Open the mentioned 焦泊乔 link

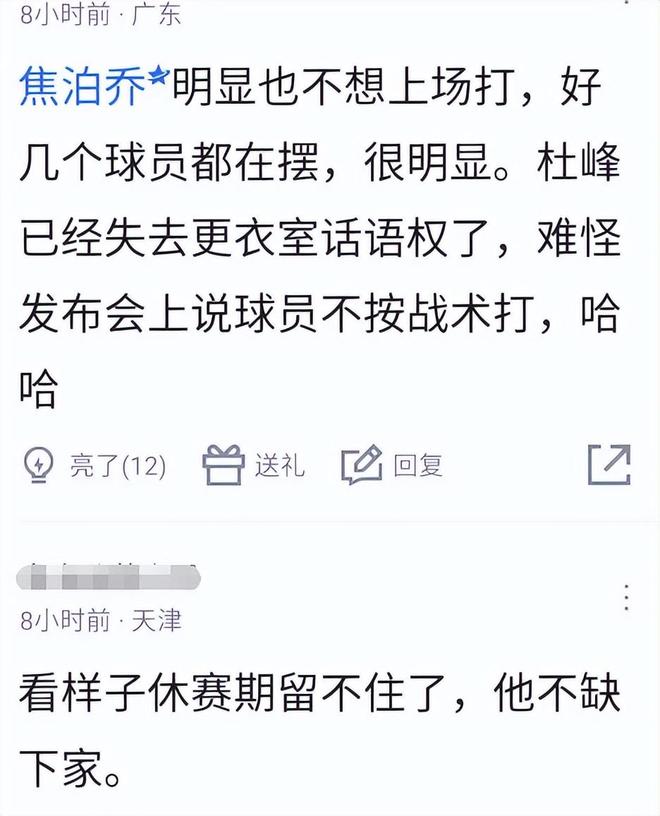pyautogui.click(x=90, y=90)
